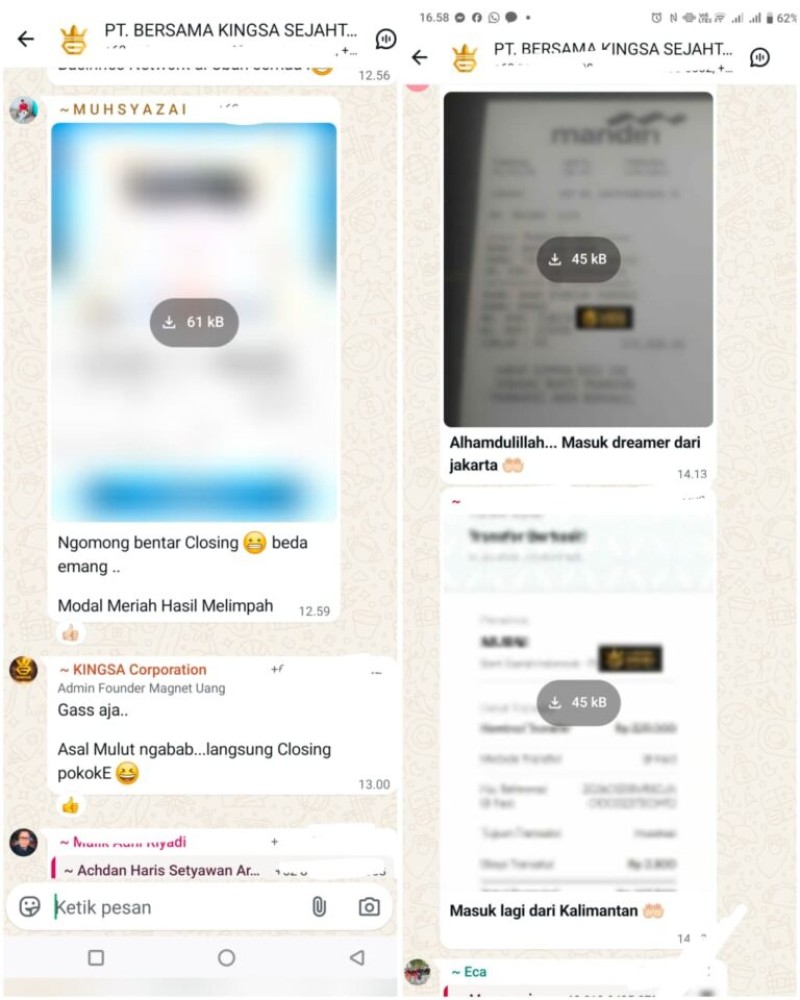This screenshot has width=800, height=1000.
Task: Open recent apps from the navigation bar
Action: pos(96,958)
